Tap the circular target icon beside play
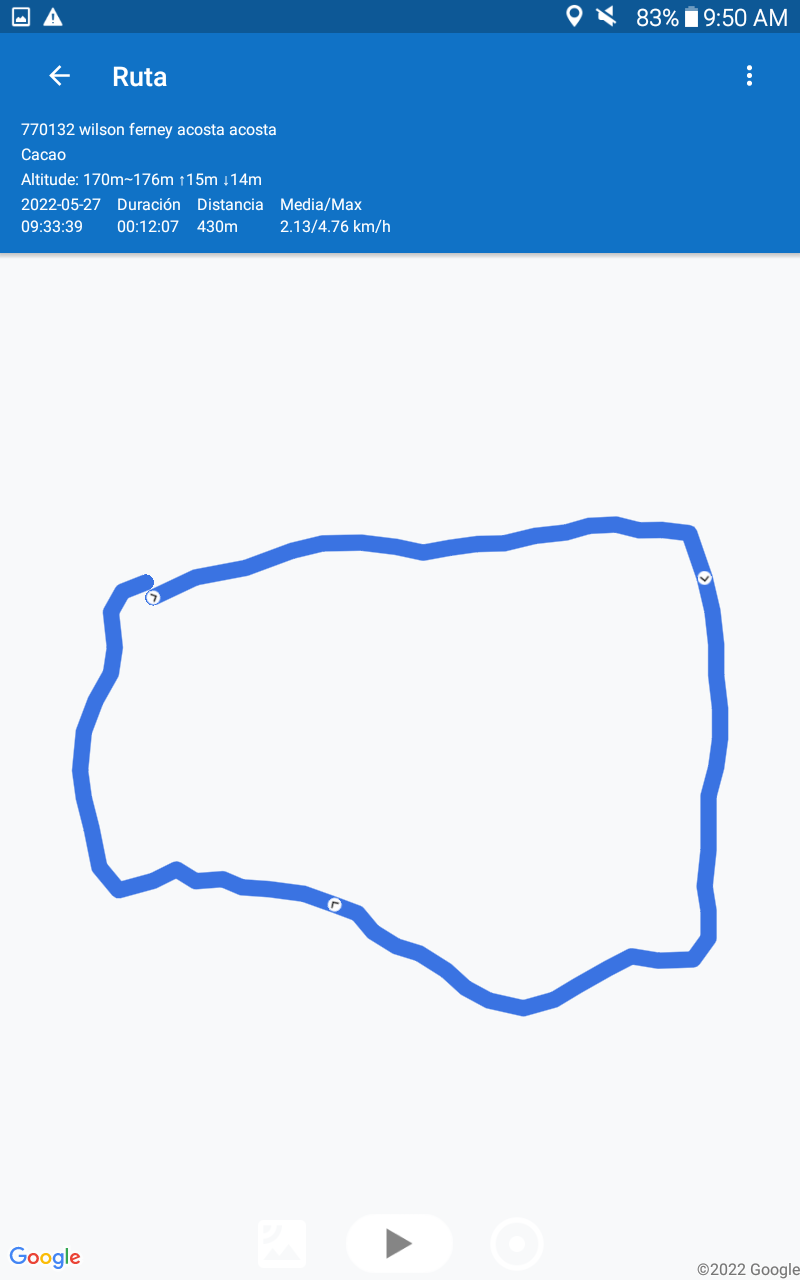The image size is (800, 1280). (x=517, y=1244)
